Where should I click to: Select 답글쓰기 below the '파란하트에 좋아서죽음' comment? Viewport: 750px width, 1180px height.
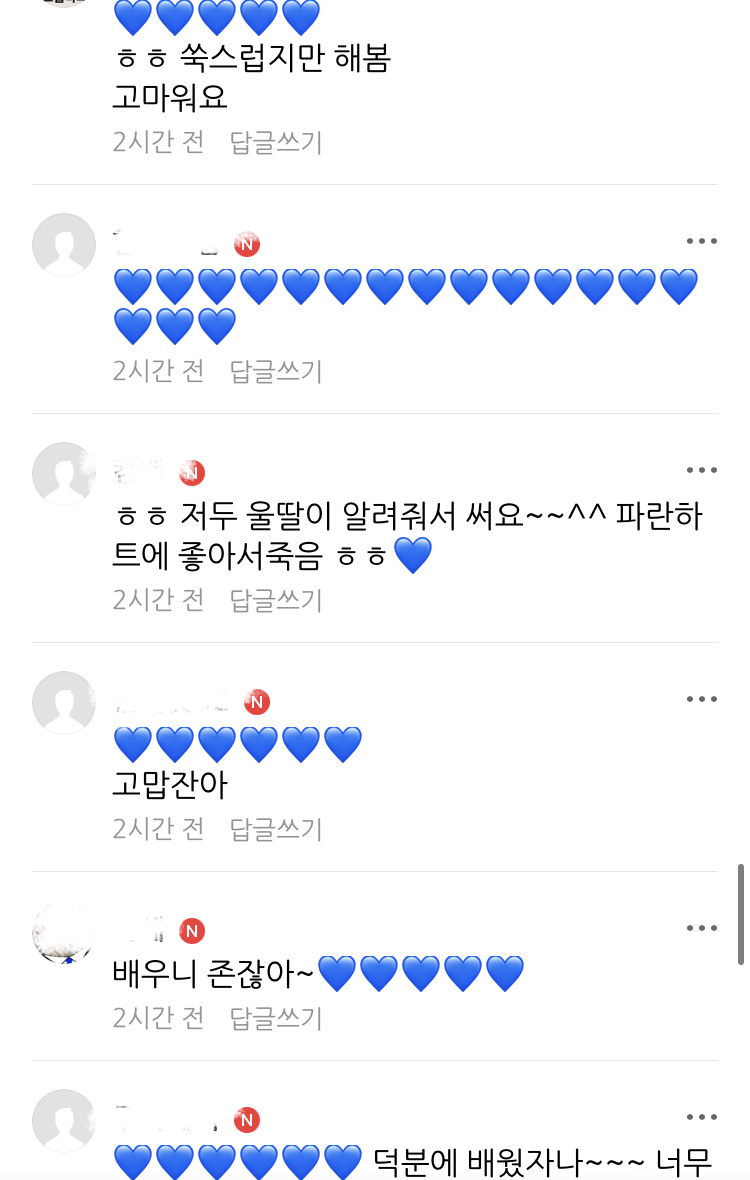[274, 599]
